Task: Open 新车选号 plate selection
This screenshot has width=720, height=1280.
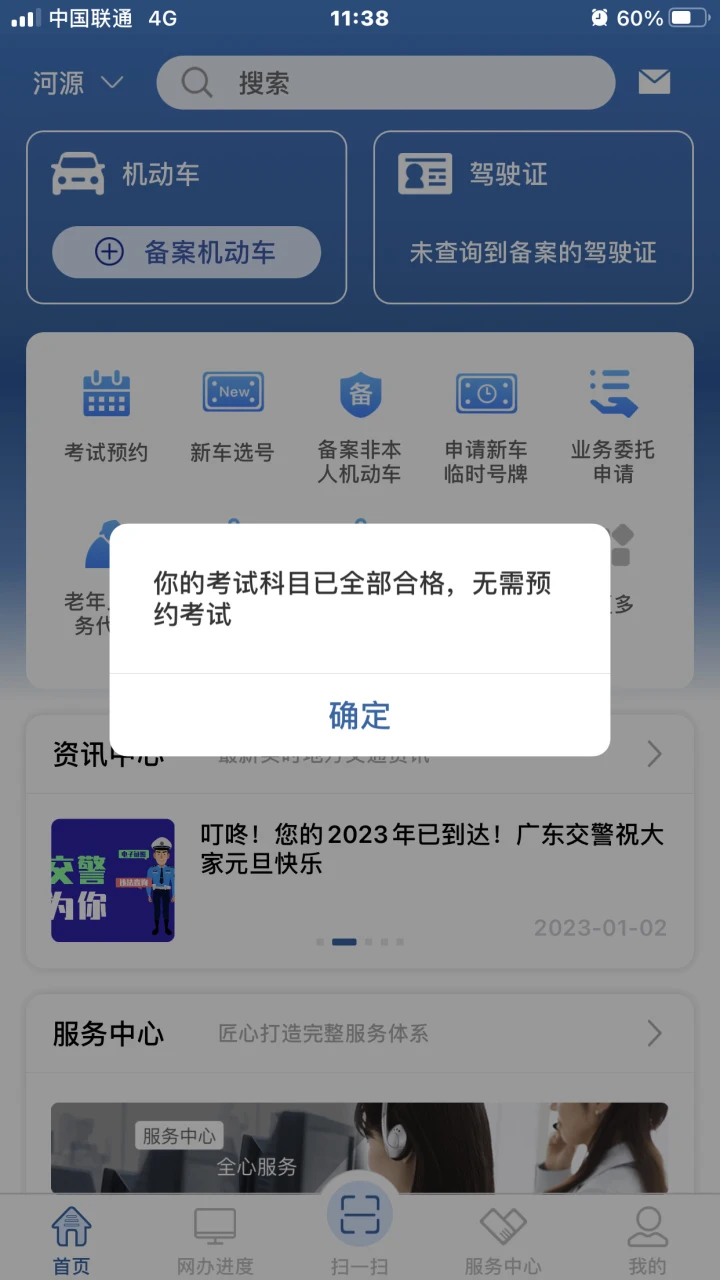Action: point(232,415)
